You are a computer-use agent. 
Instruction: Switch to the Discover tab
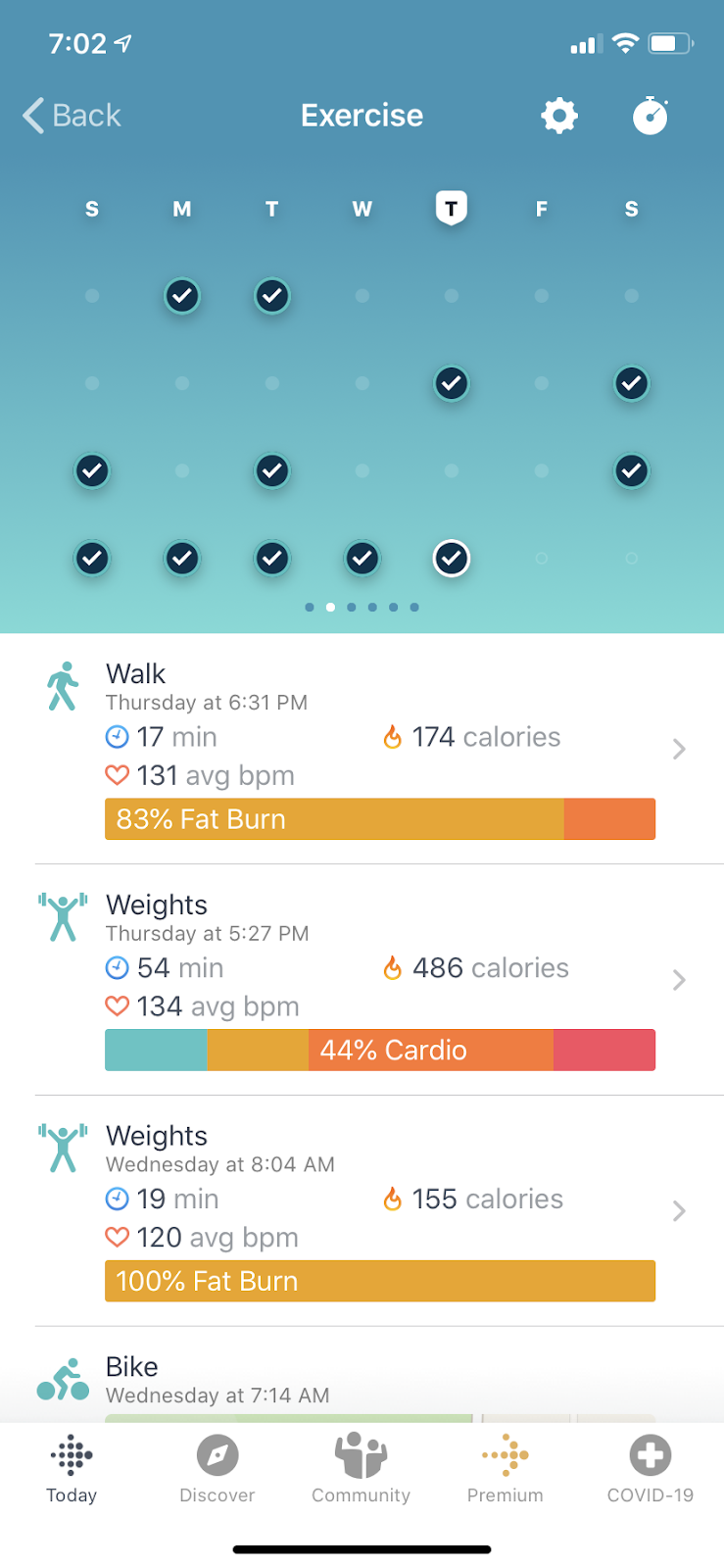(x=217, y=1468)
